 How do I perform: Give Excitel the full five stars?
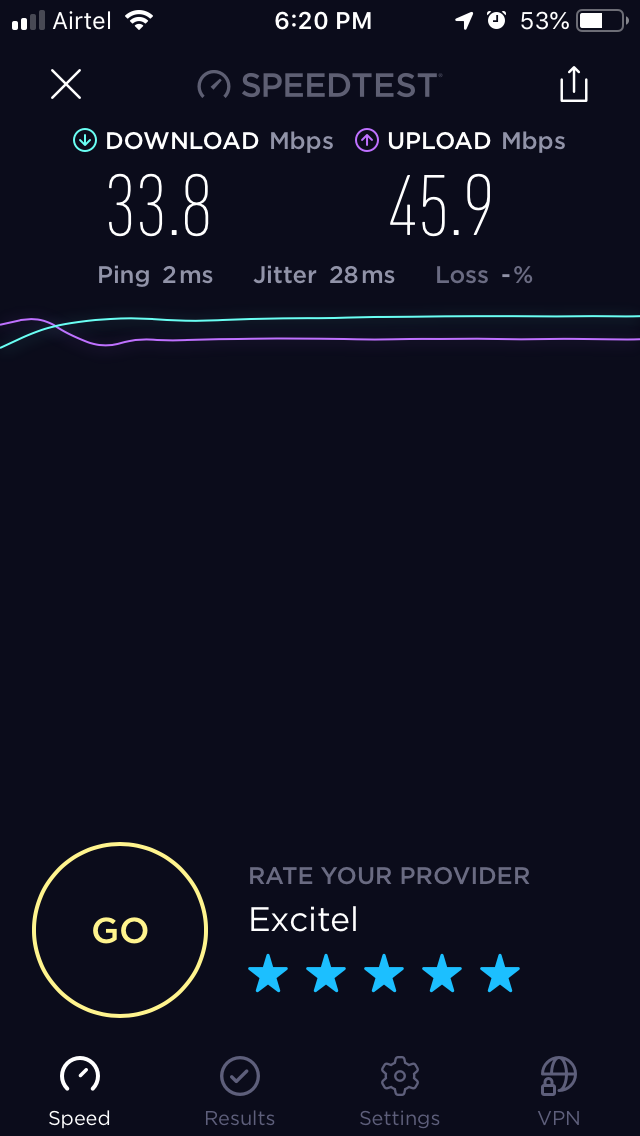pos(500,973)
